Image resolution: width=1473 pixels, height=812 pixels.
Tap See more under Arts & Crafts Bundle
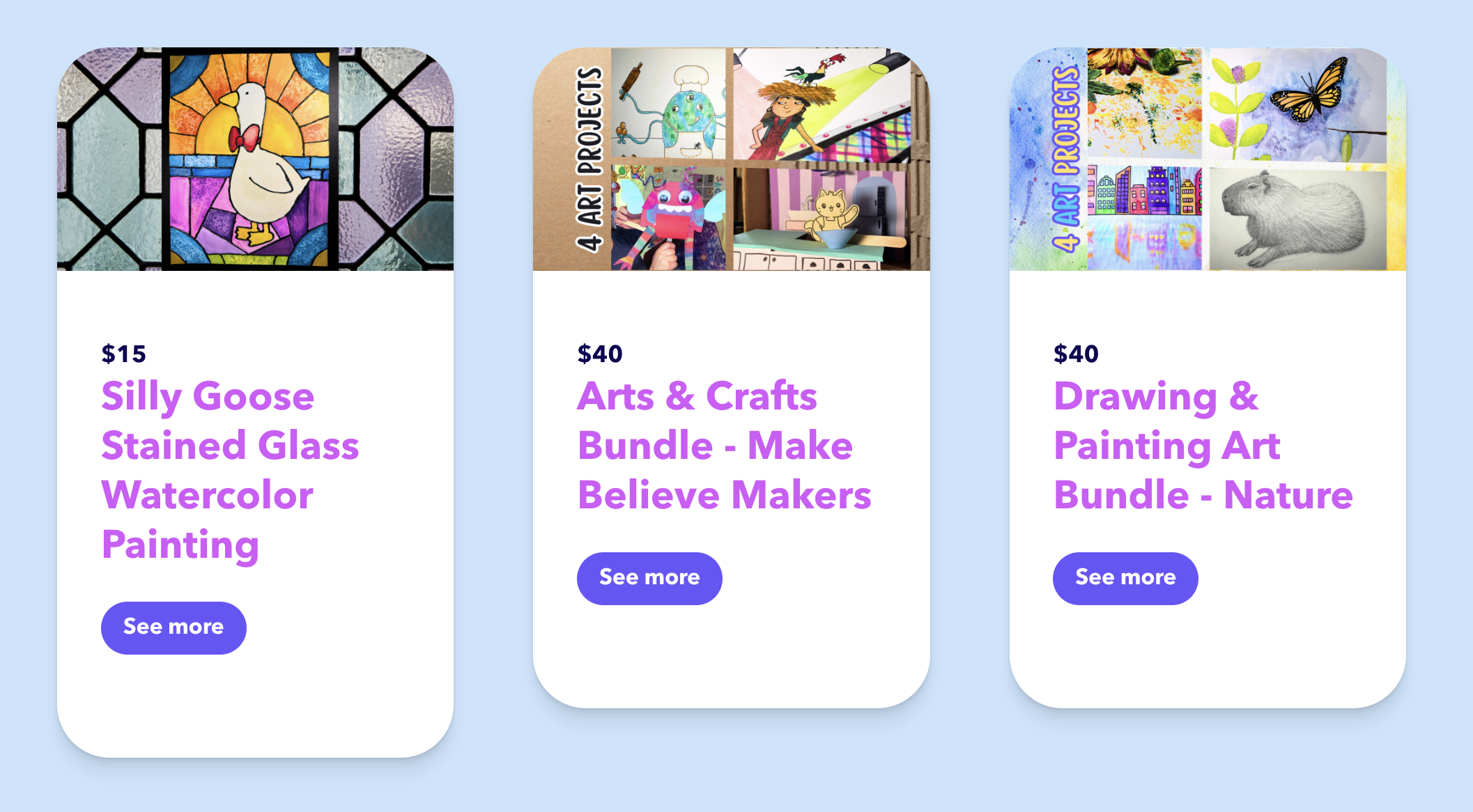[649, 578]
